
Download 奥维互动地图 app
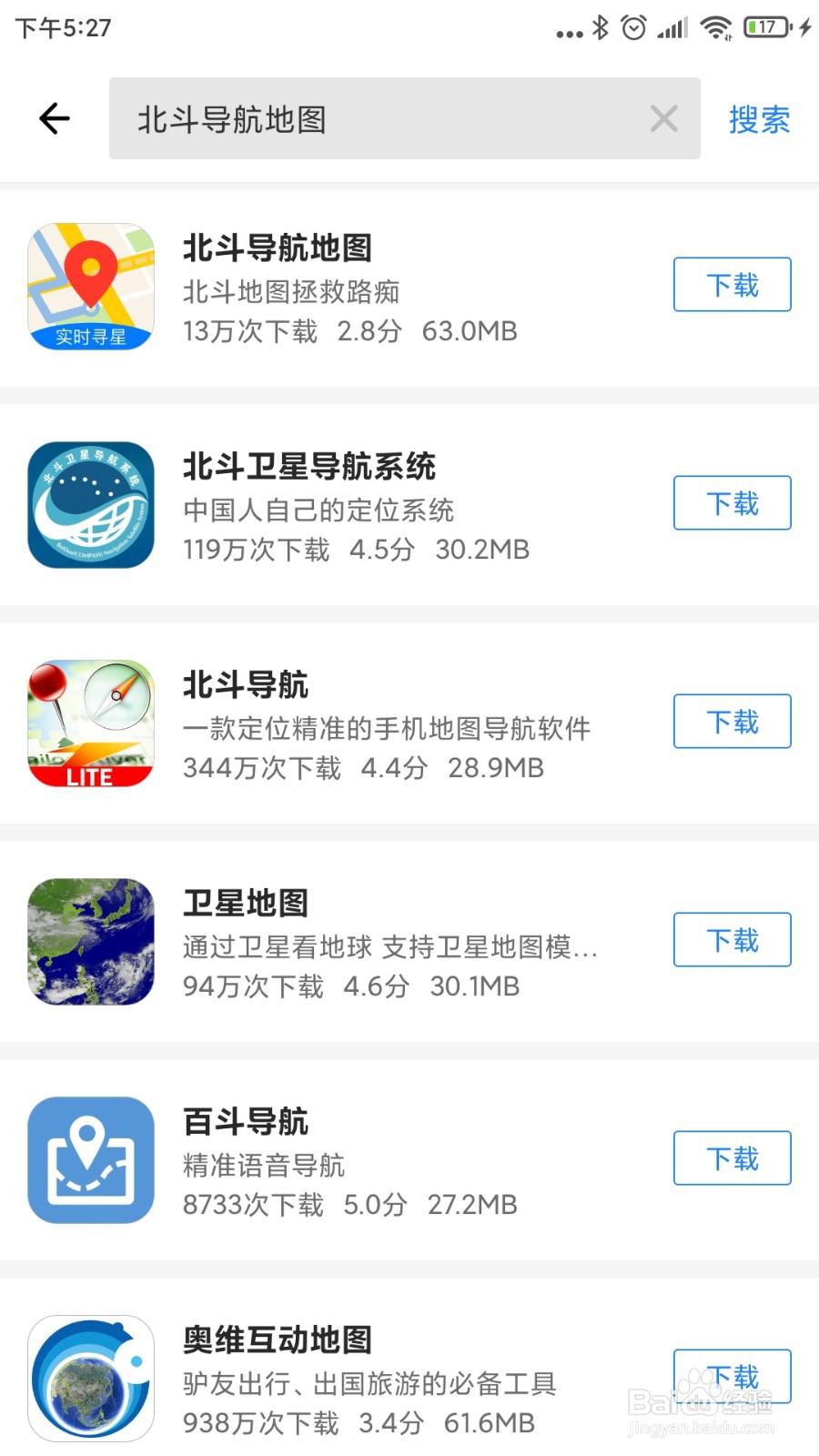732,1376
